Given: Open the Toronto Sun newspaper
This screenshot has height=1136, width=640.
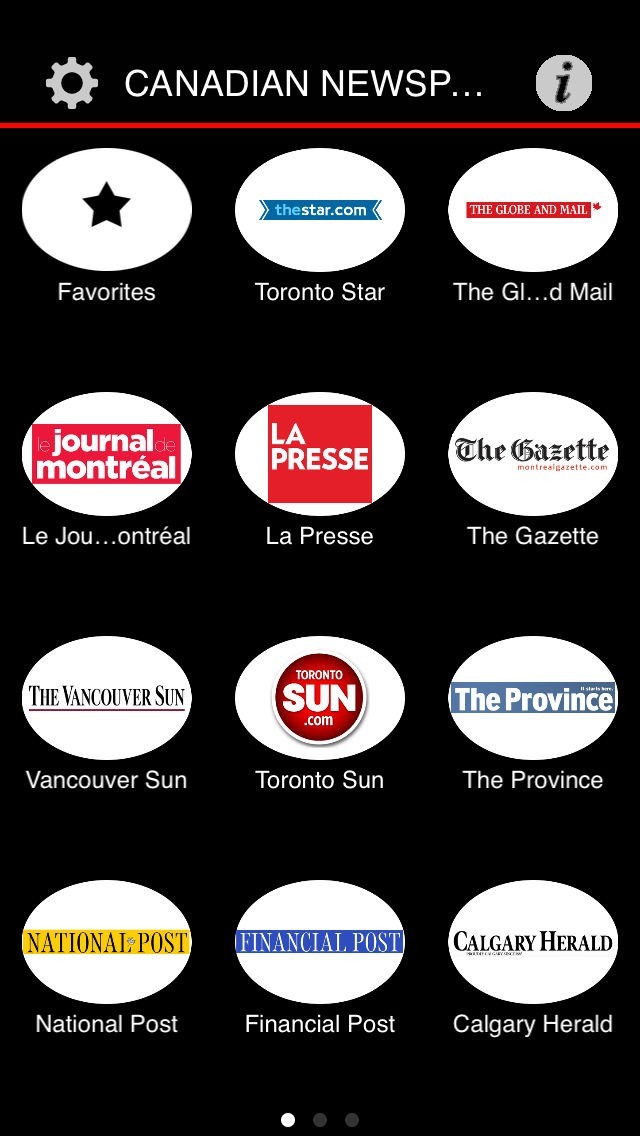Looking at the screenshot, I should pyautogui.click(x=320, y=697).
